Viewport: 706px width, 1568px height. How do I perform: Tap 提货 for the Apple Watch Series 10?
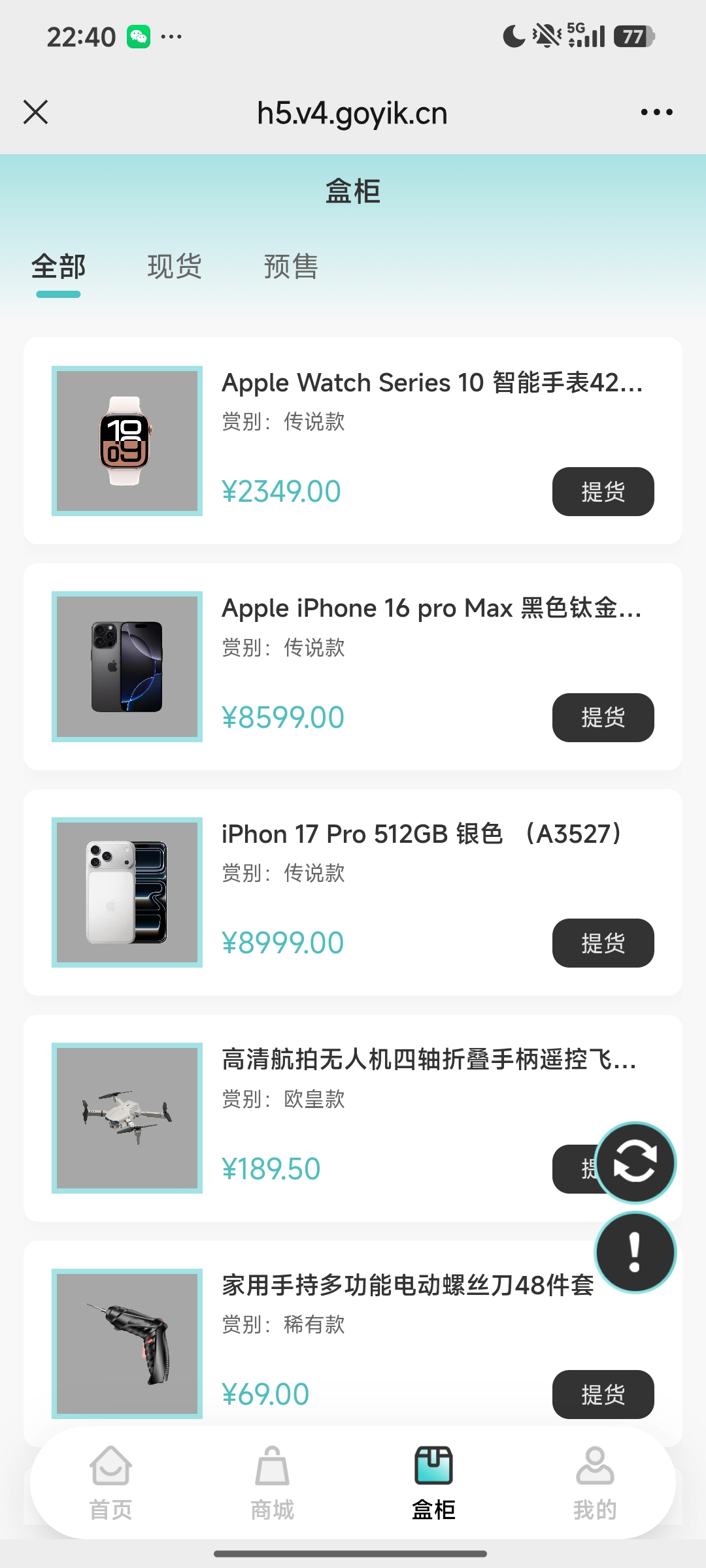coord(603,491)
